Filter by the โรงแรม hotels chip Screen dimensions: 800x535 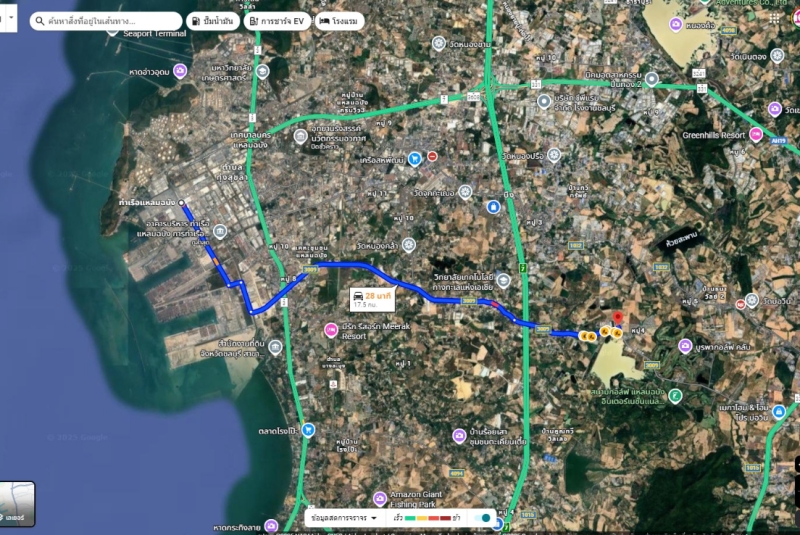tap(340, 21)
